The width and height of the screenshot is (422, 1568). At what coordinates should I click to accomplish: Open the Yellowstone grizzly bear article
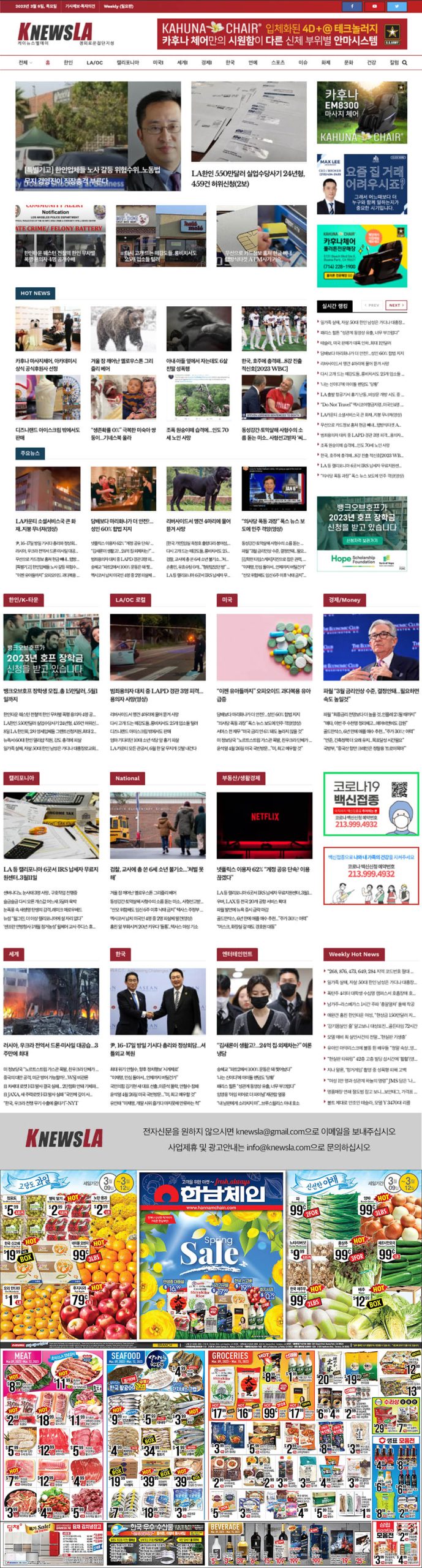pos(123,364)
